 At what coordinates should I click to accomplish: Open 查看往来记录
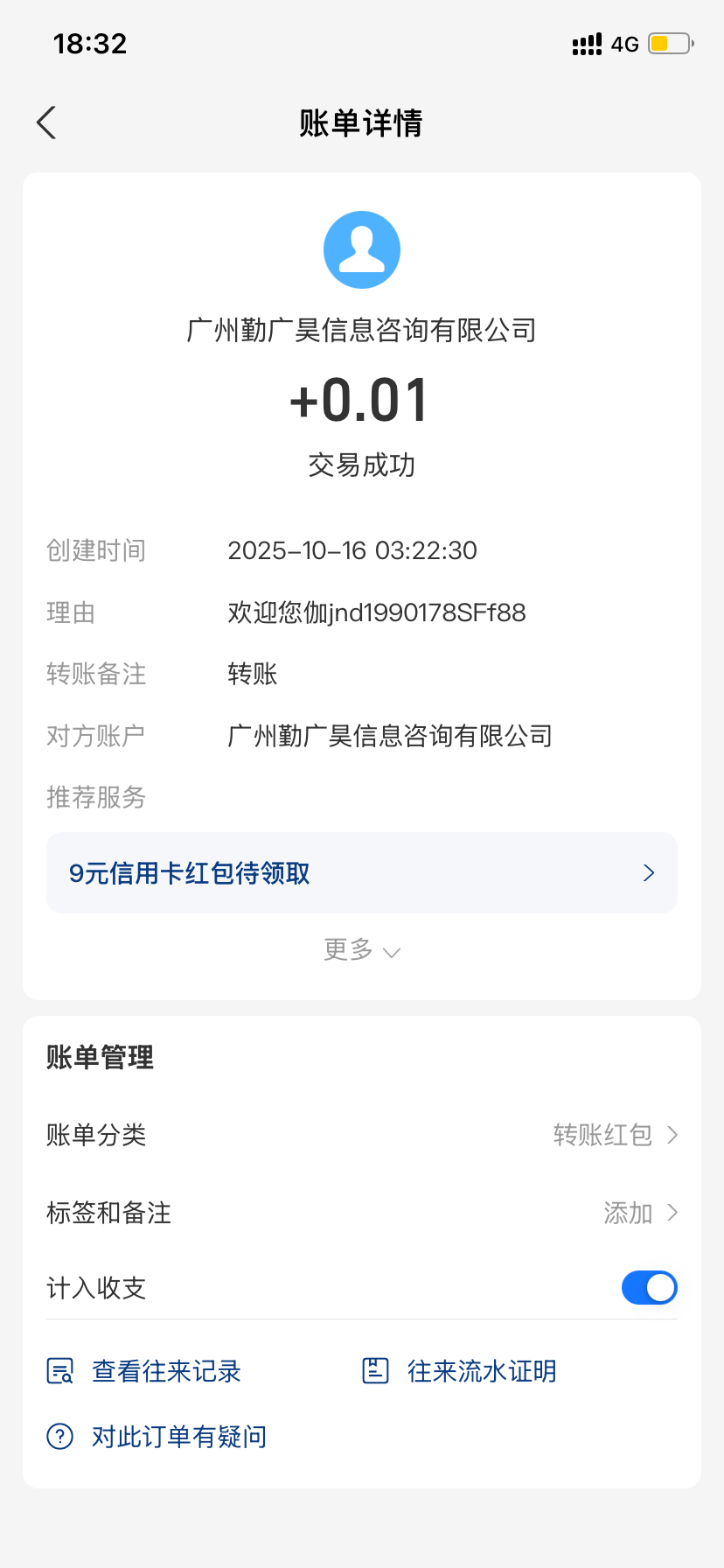(x=145, y=1371)
